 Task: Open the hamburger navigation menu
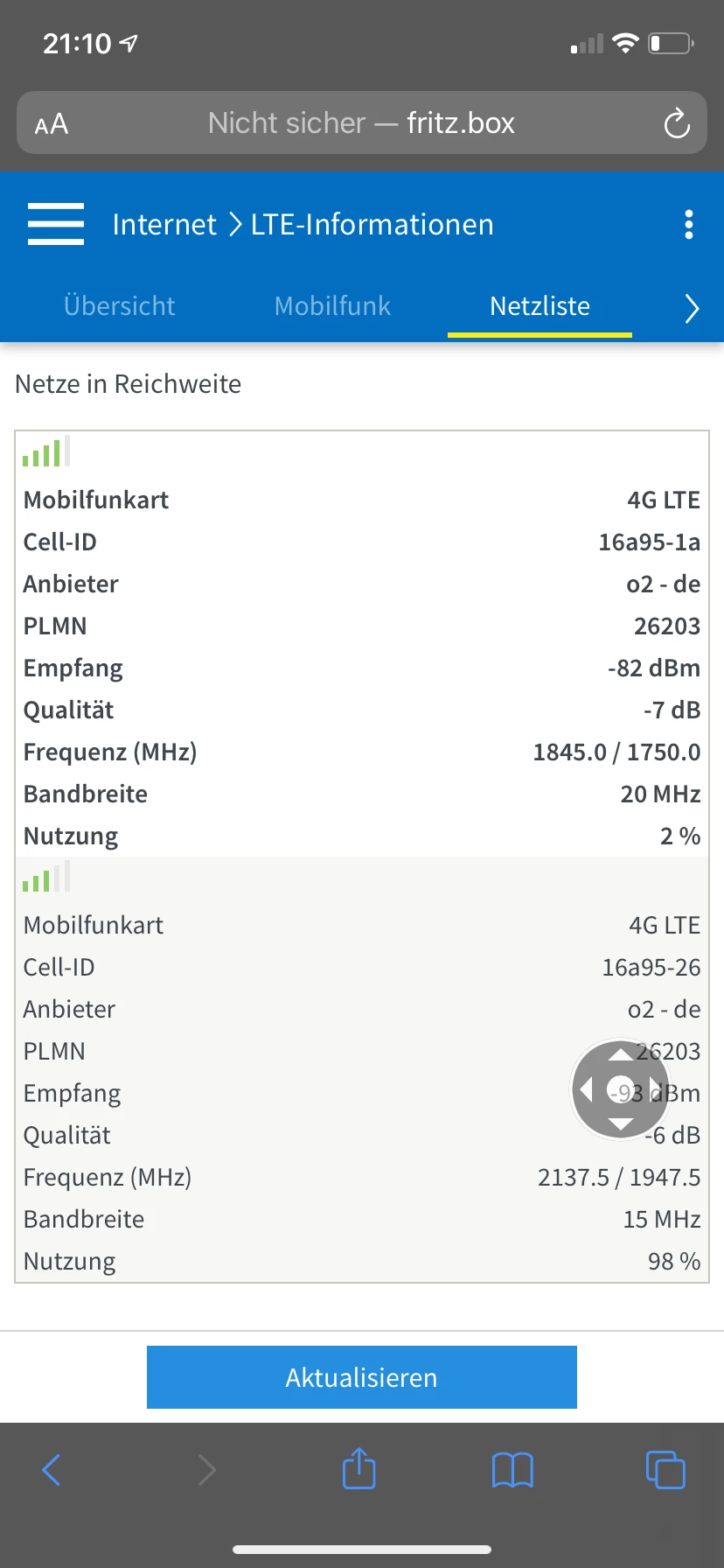(56, 224)
